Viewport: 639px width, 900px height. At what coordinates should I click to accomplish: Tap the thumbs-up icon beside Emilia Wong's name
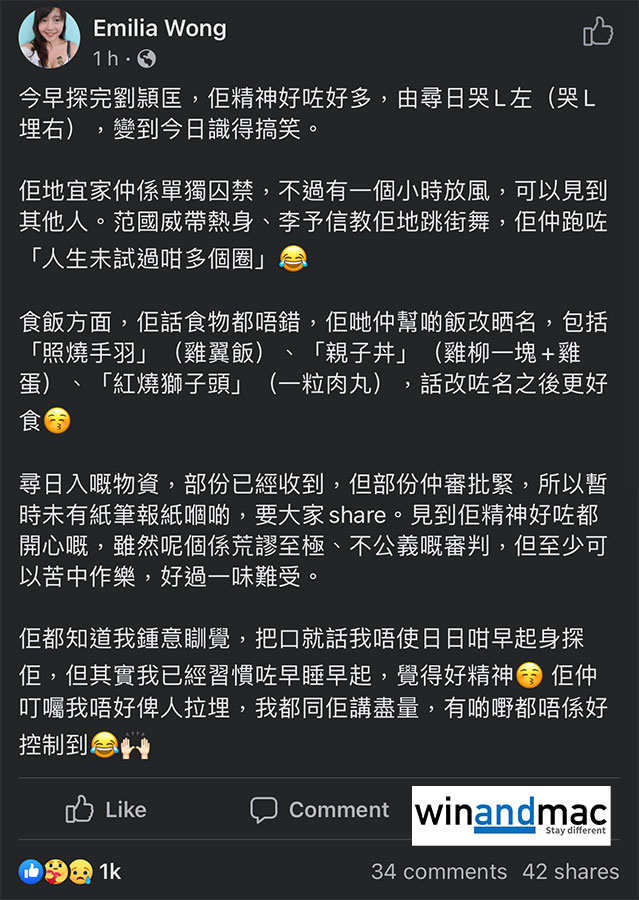598,33
